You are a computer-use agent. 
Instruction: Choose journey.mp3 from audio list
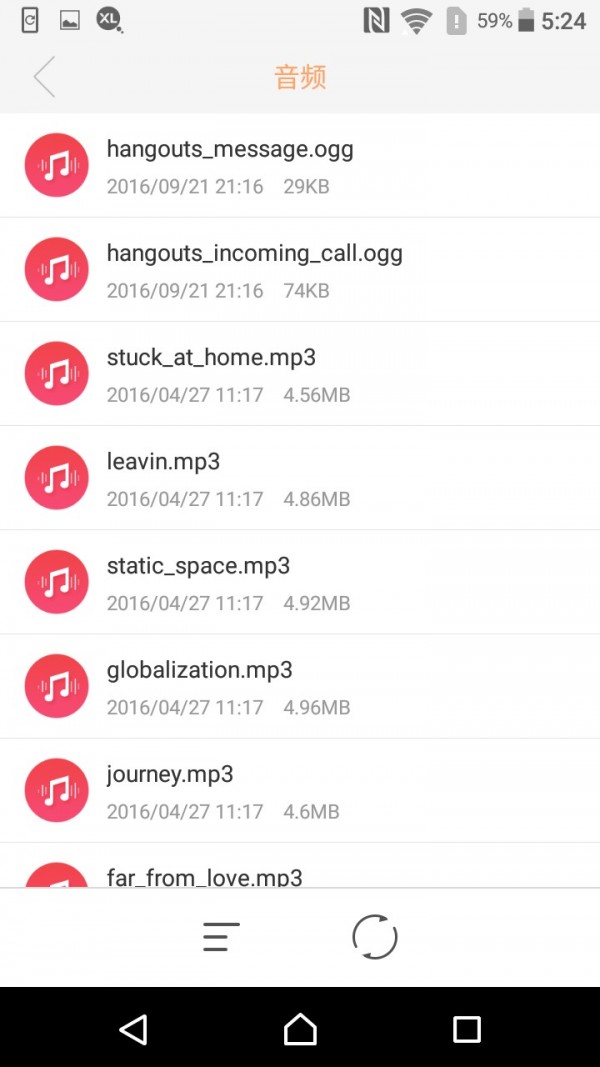(300, 790)
